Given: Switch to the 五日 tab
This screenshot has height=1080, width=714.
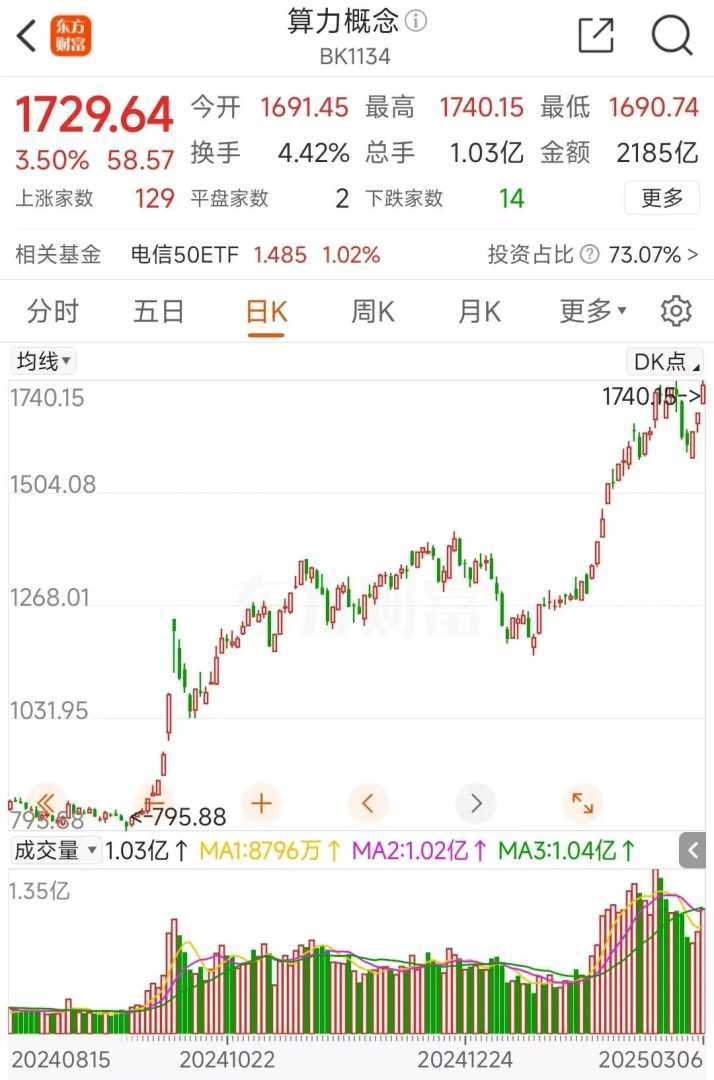Looking at the screenshot, I should 159,312.
